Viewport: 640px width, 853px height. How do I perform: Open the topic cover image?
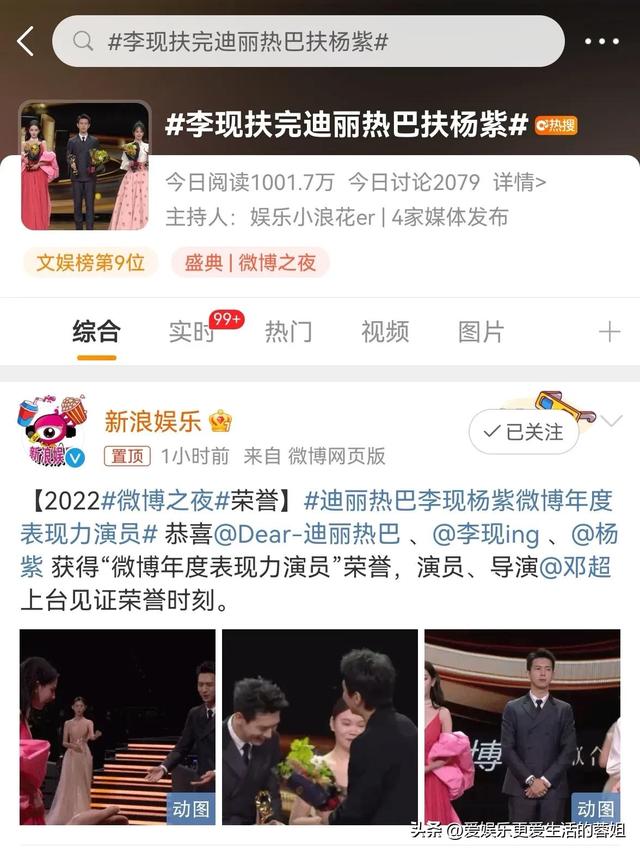coord(85,166)
